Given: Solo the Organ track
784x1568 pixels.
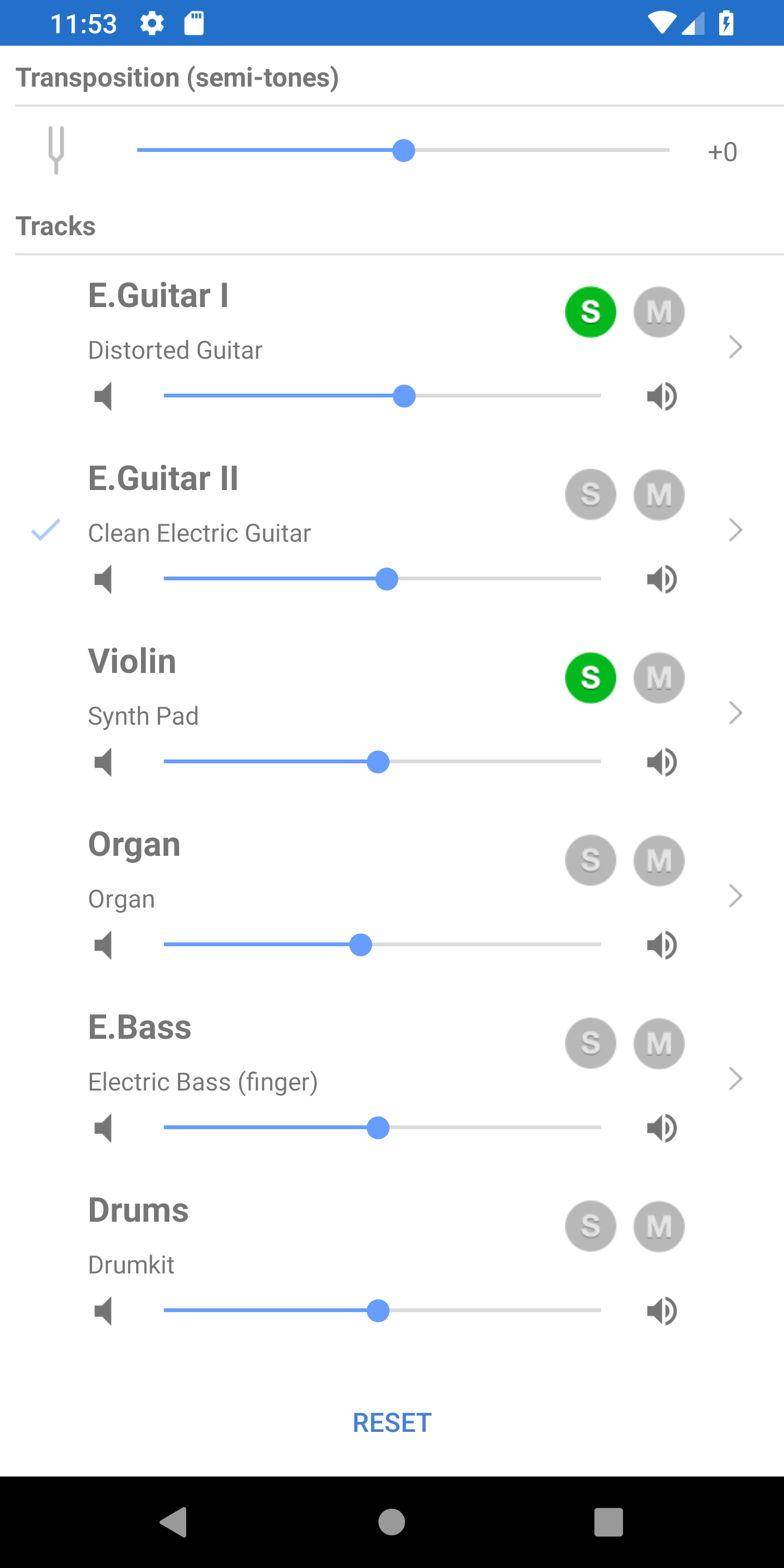Looking at the screenshot, I should (x=590, y=861).
